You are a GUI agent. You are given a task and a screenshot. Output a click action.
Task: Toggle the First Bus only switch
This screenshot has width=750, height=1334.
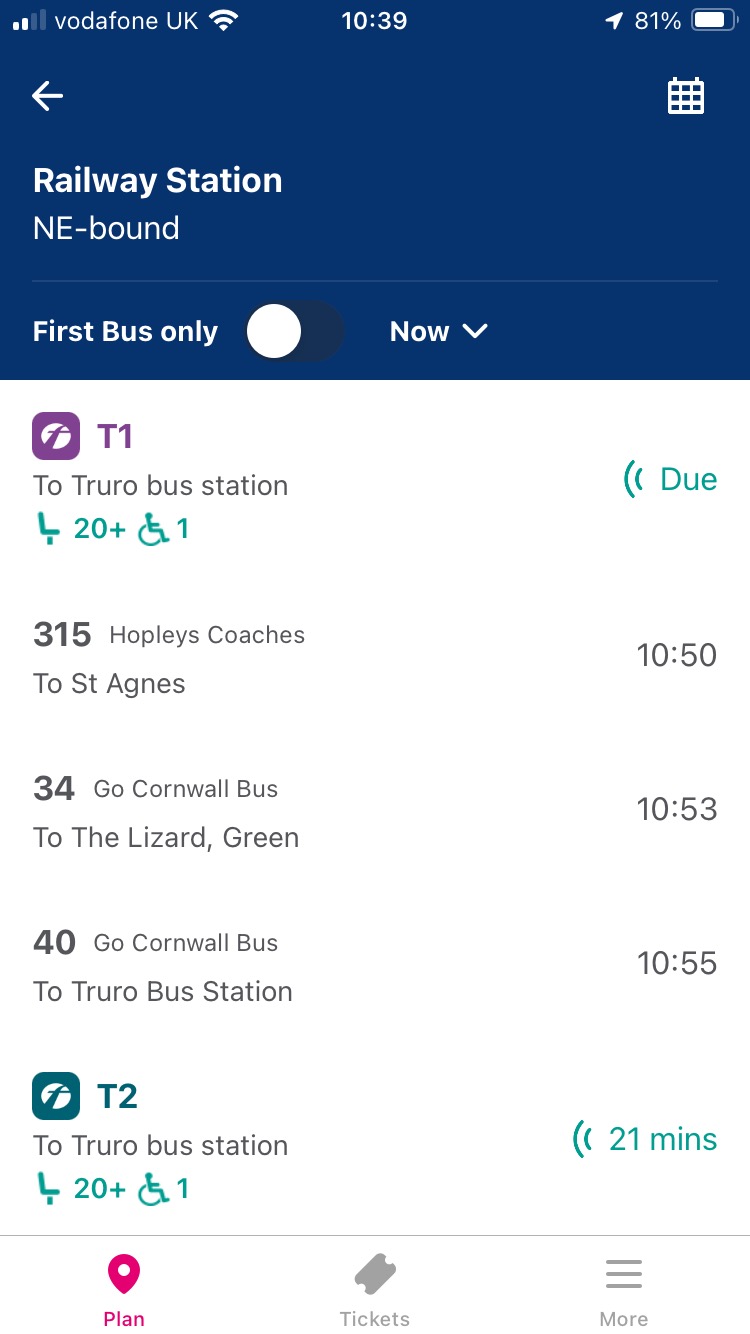294,332
